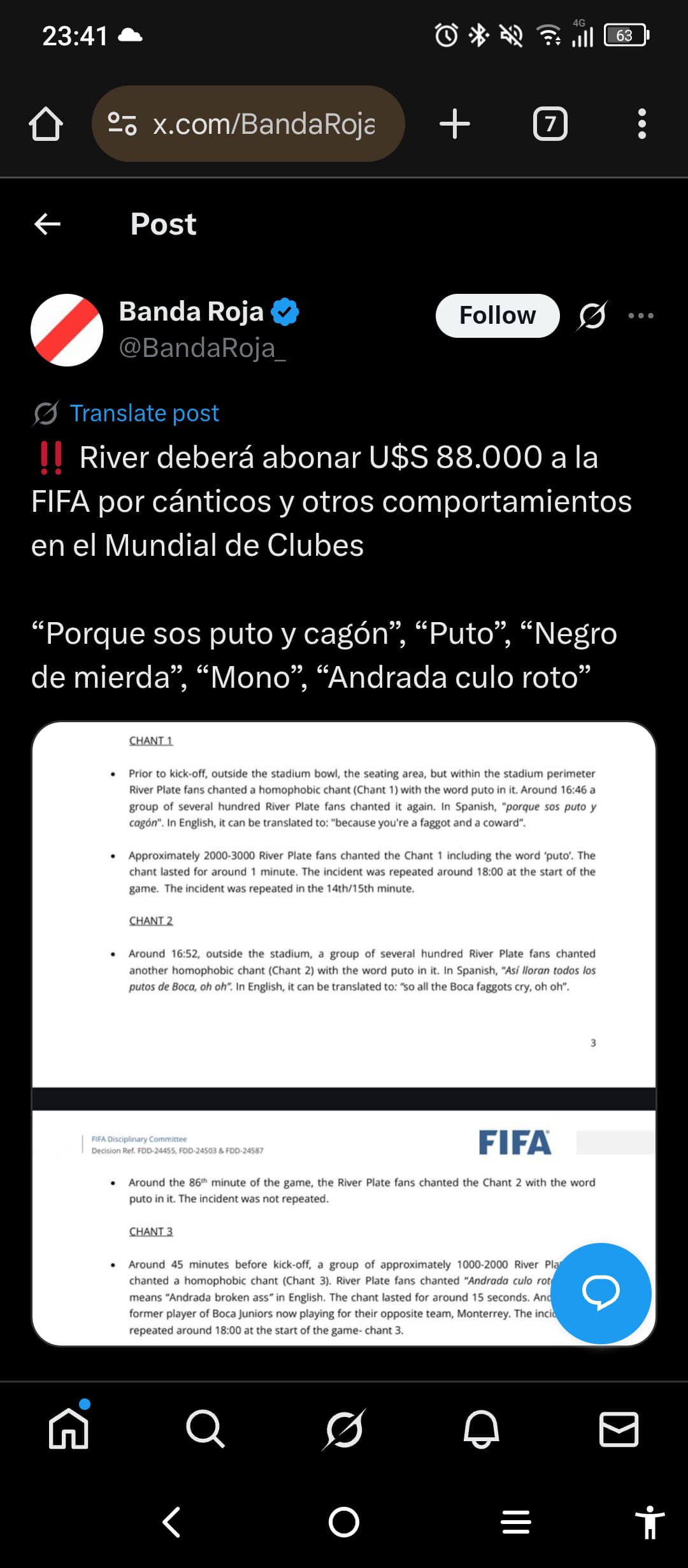Open system recent apps
The width and height of the screenshot is (688, 1568).
[x=515, y=1523]
